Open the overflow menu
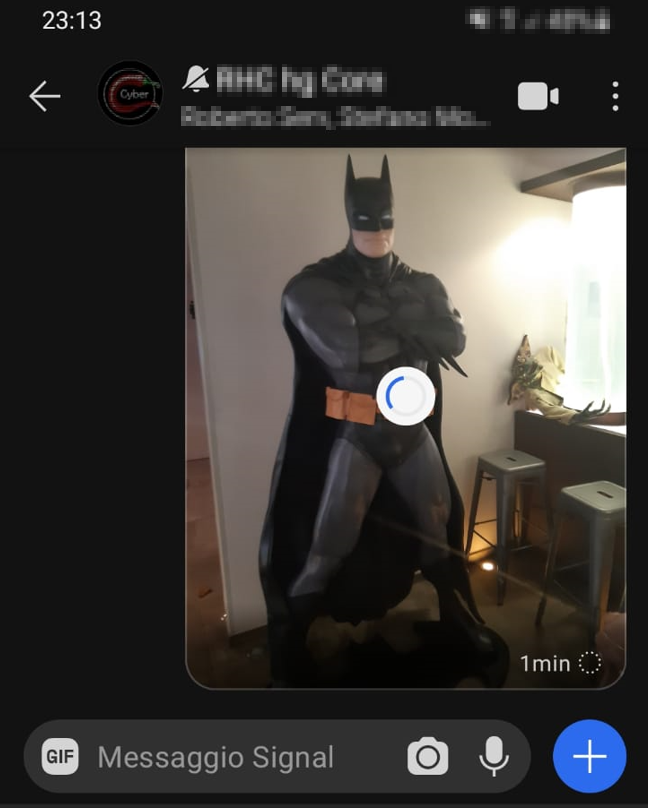Viewport: 648px width, 808px height. point(614,96)
